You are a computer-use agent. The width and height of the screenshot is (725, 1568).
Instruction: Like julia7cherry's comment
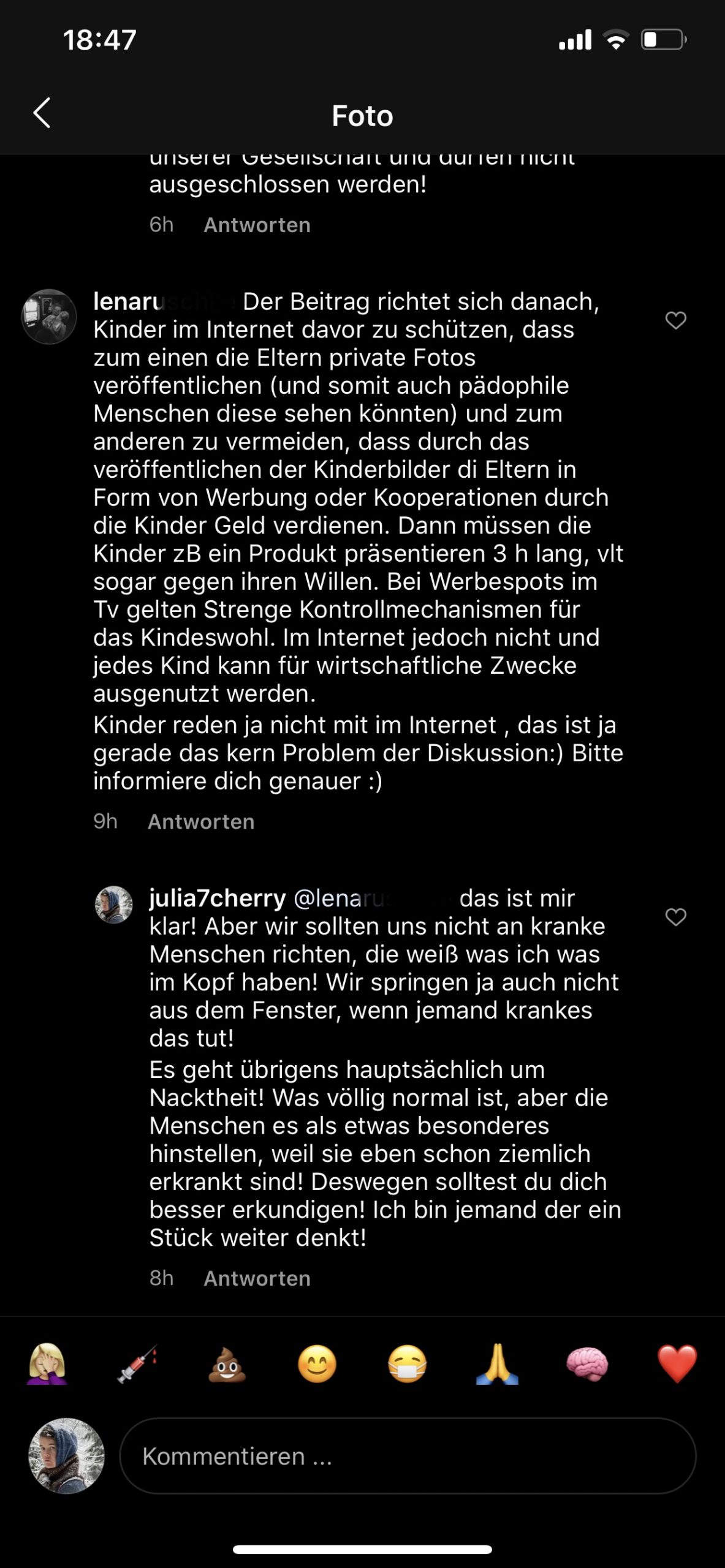675,917
